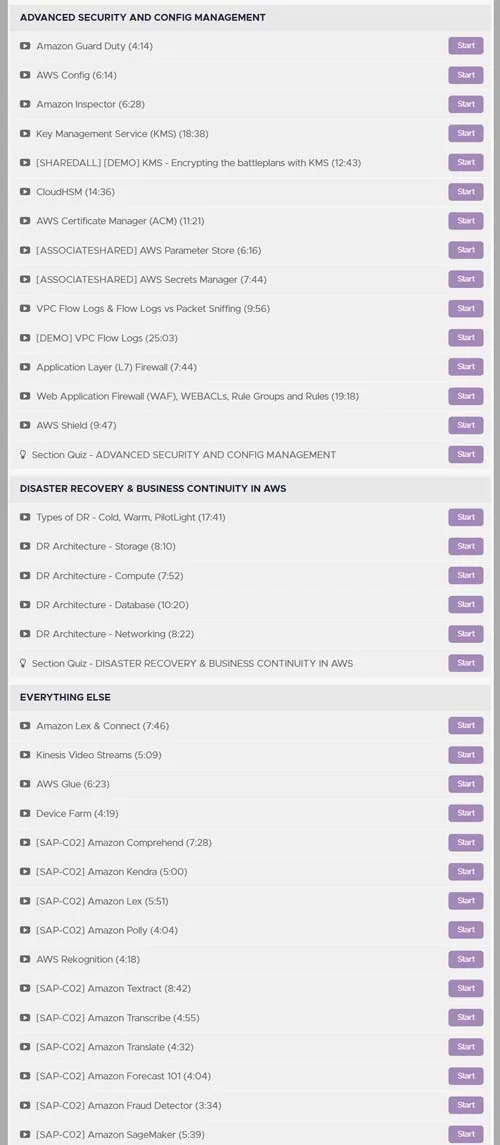Start DR Architecture - Networking video
The image size is (500, 1145).
466,634
